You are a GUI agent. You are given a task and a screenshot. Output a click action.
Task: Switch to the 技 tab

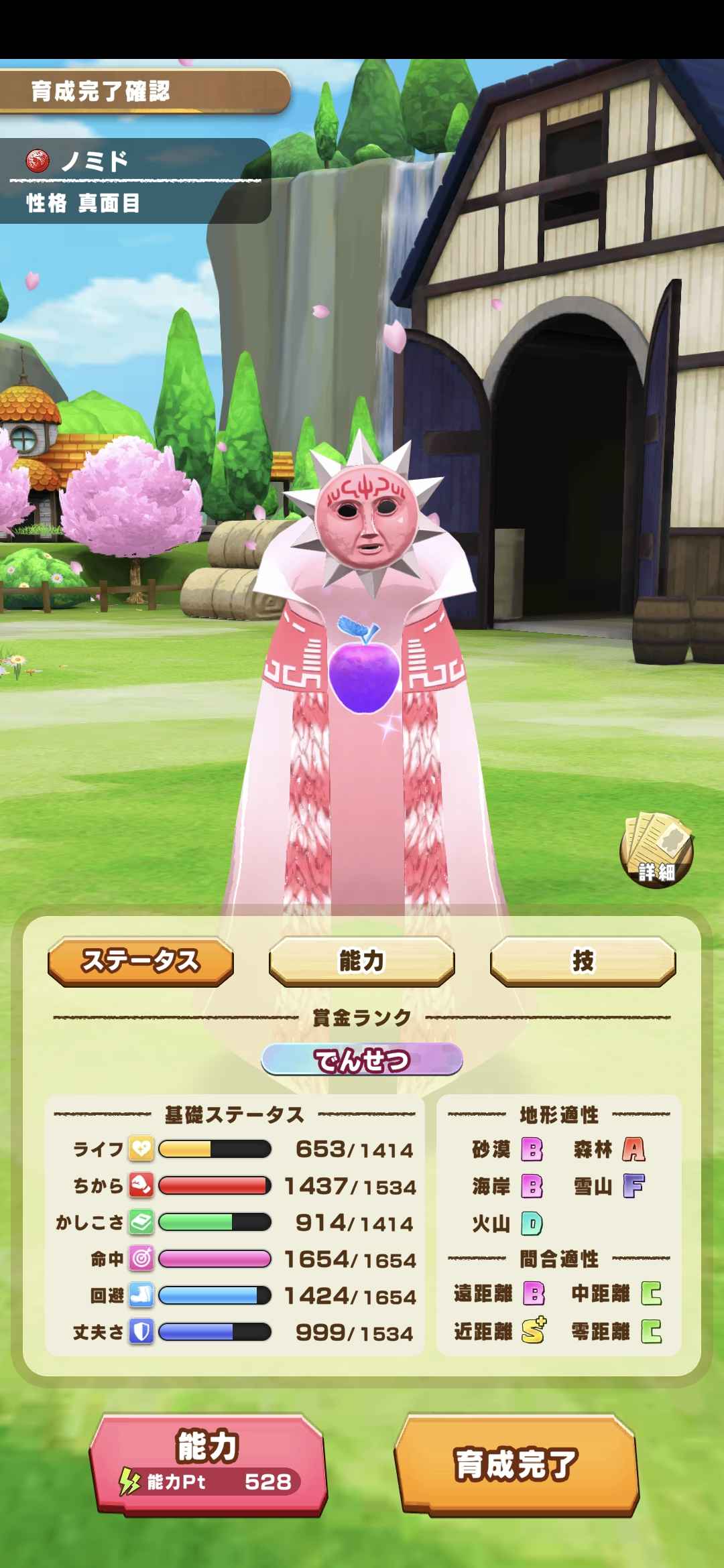coord(583,961)
